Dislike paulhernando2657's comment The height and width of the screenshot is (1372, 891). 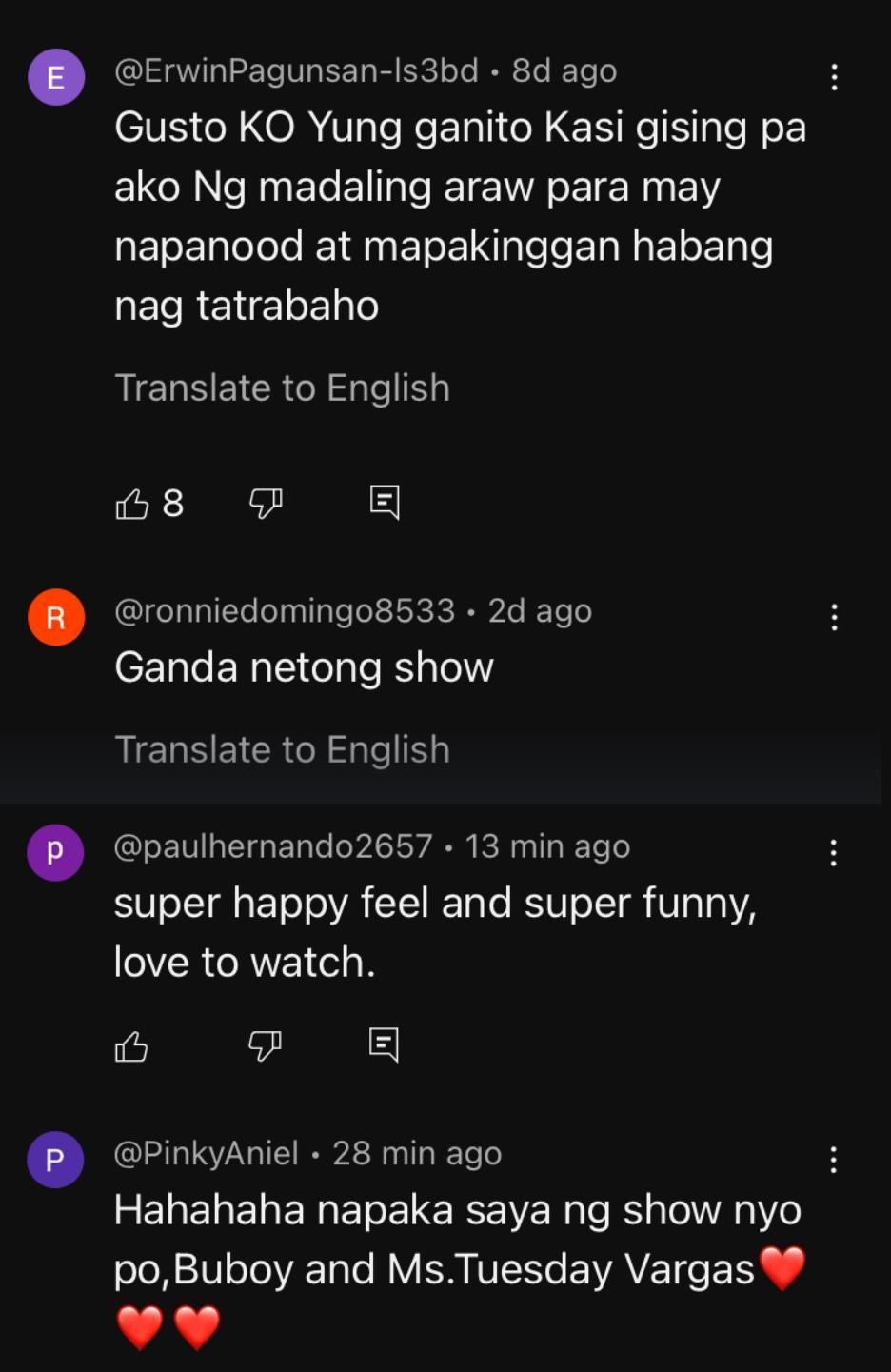(x=265, y=1046)
